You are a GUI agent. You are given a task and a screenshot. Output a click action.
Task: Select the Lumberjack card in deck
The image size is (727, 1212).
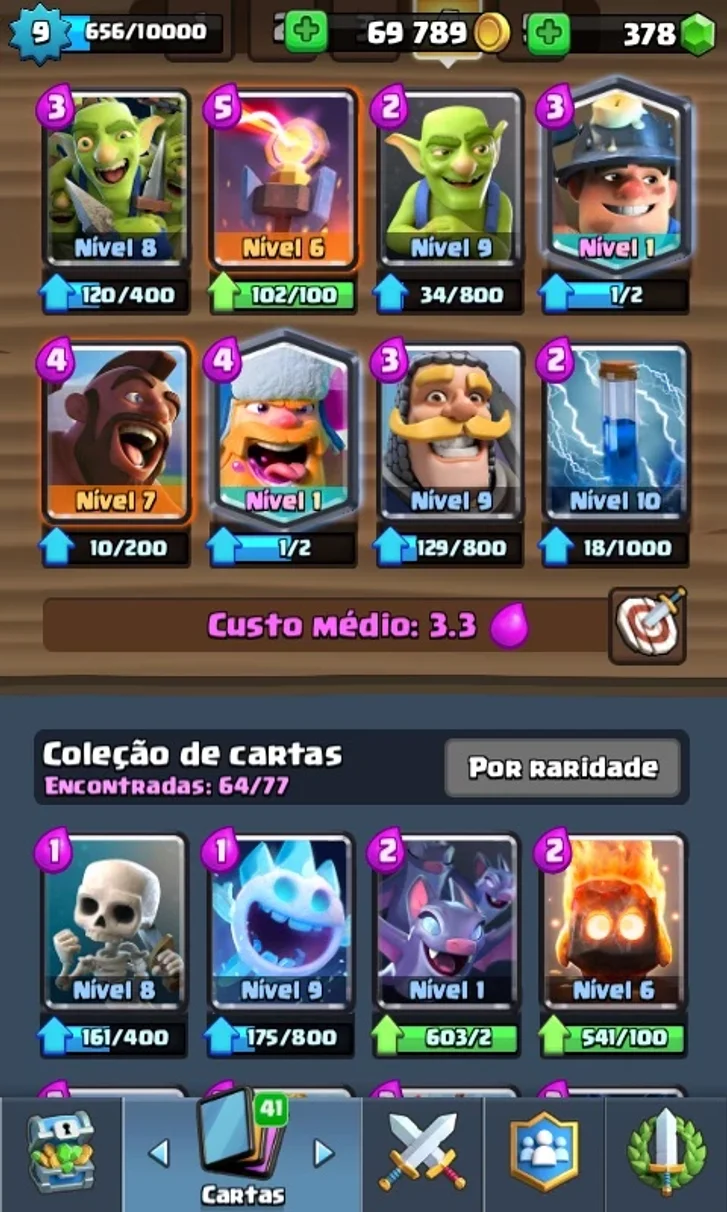(283, 433)
